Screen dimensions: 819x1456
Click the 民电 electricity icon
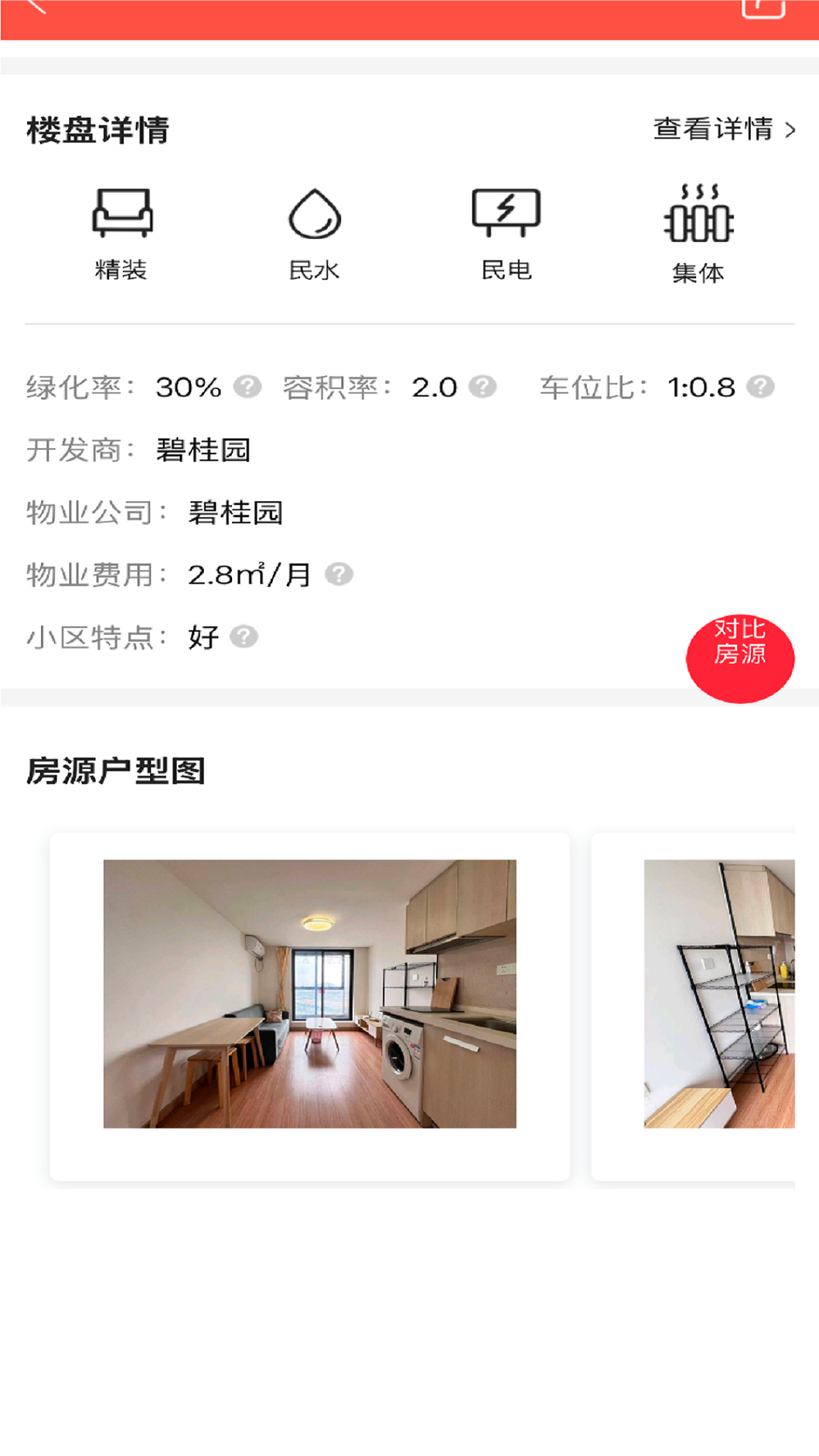[x=506, y=212]
